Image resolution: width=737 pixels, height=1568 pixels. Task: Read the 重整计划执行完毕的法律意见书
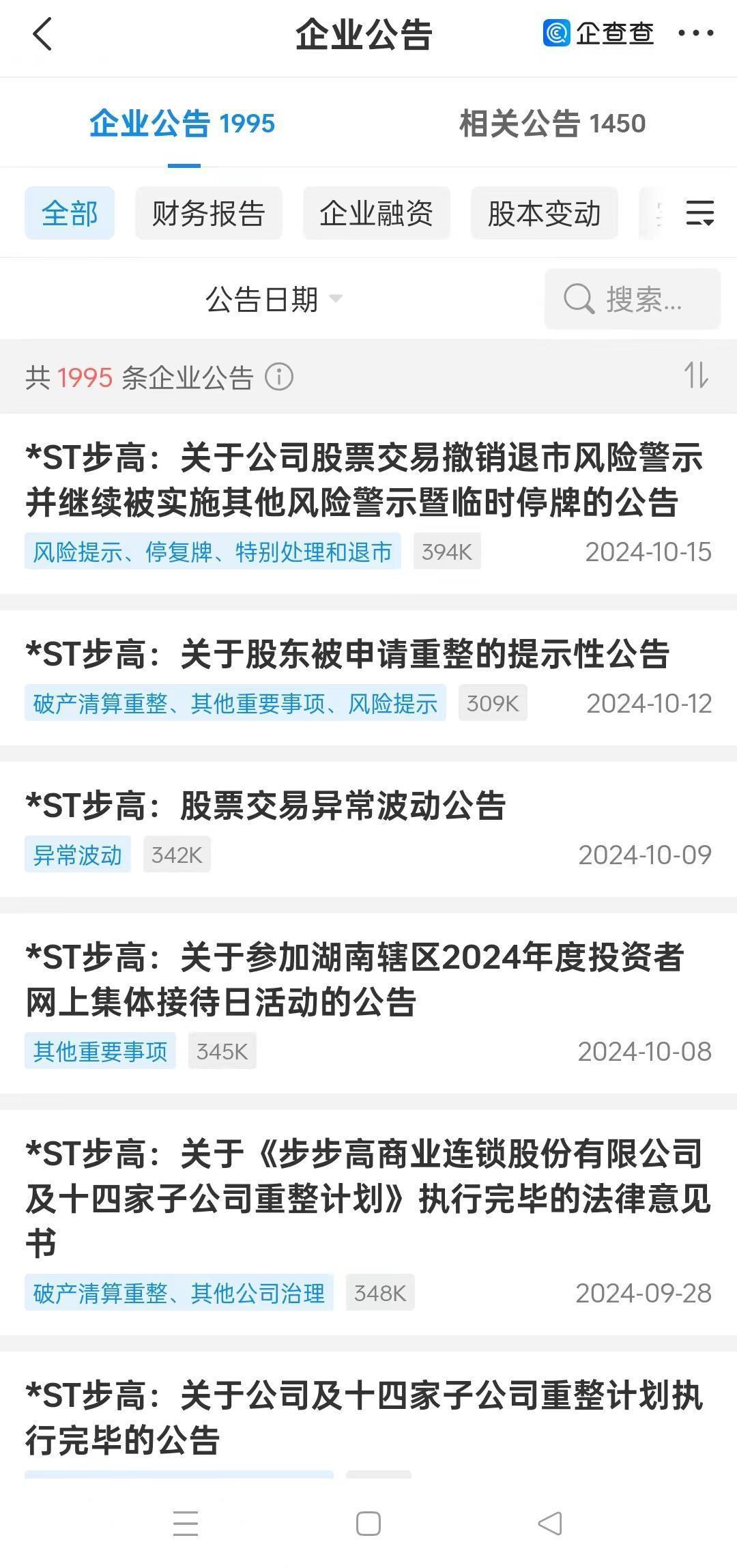click(367, 1198)
